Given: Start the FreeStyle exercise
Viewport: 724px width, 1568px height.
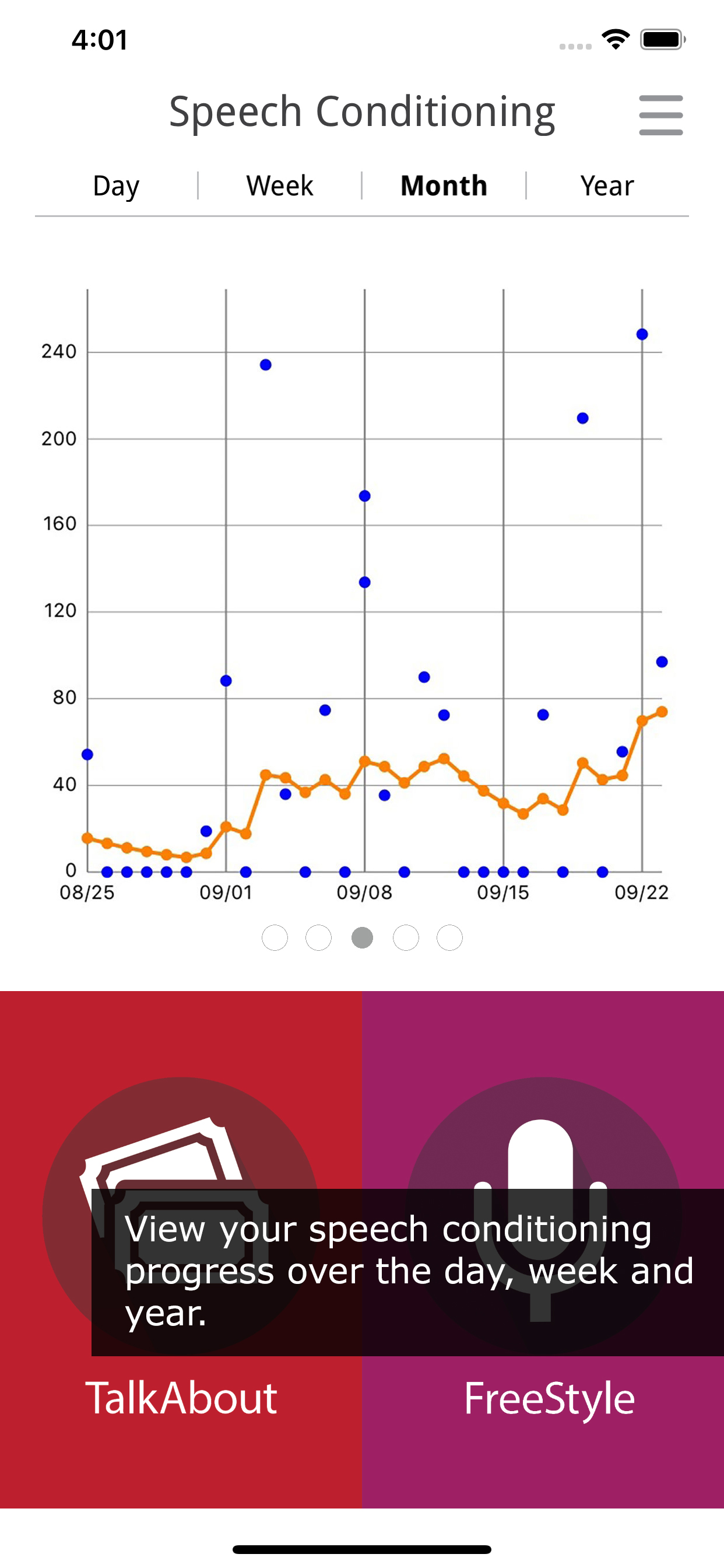Looking at the screenshot, I should pos(543,1249).
